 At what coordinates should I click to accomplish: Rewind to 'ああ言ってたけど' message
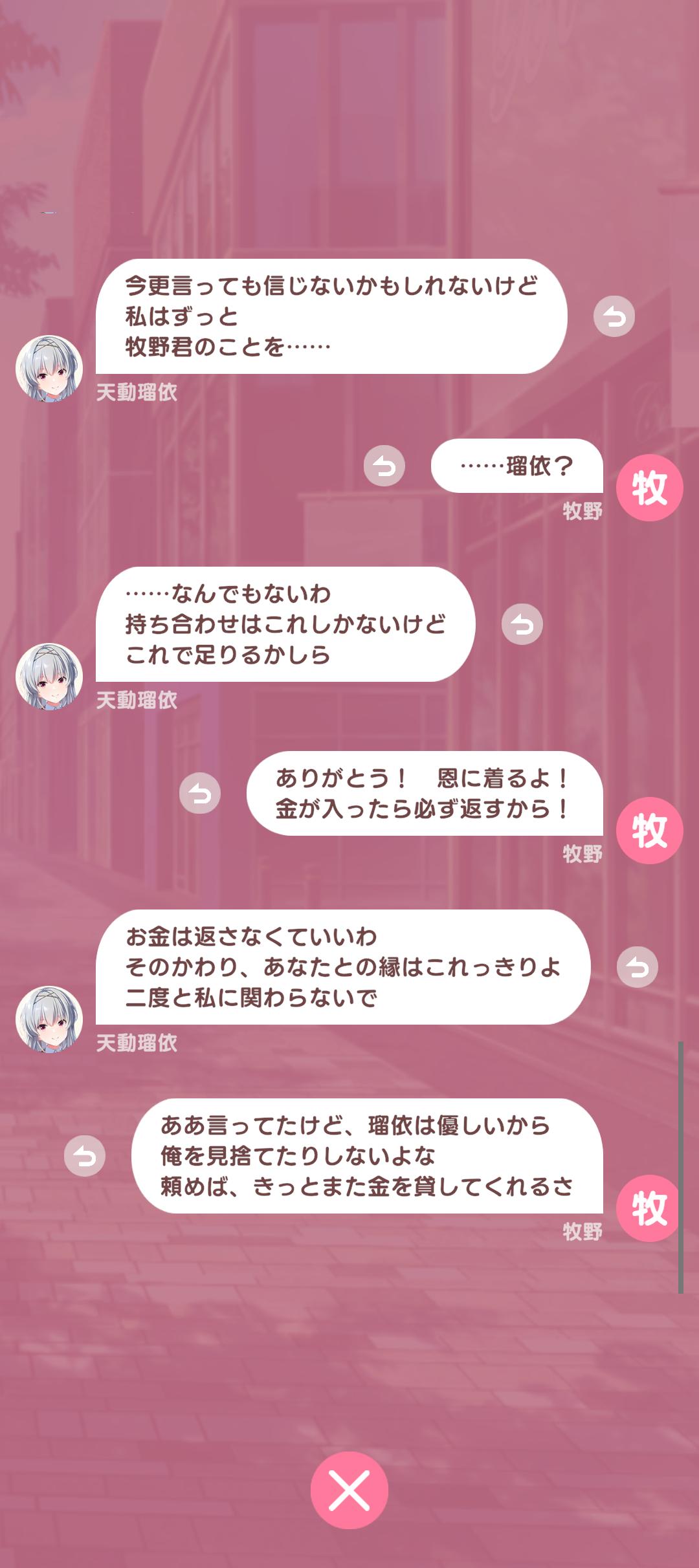coord(85,1155)
